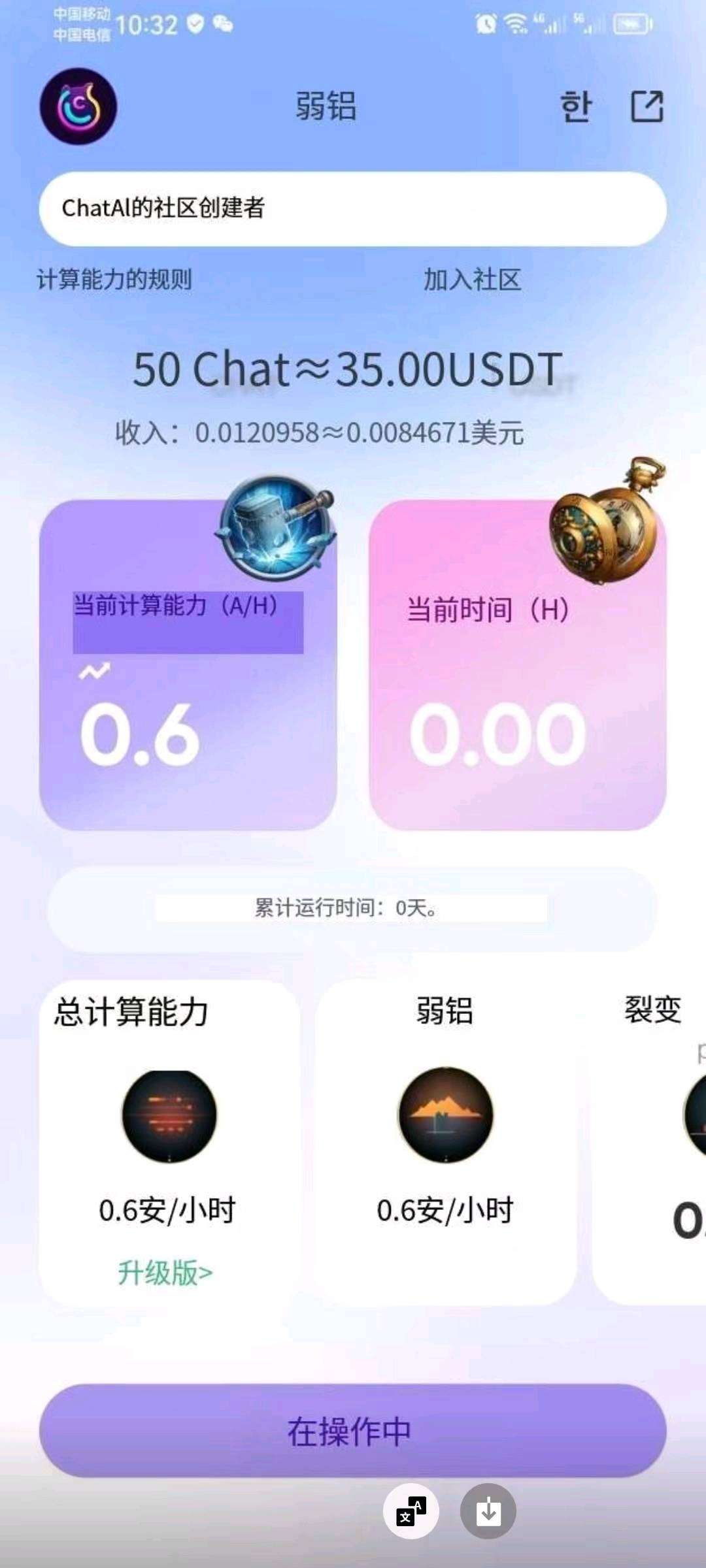Tap 加入社区 to join the community
Screen dimensions: 706x1568
pos(472,280)
